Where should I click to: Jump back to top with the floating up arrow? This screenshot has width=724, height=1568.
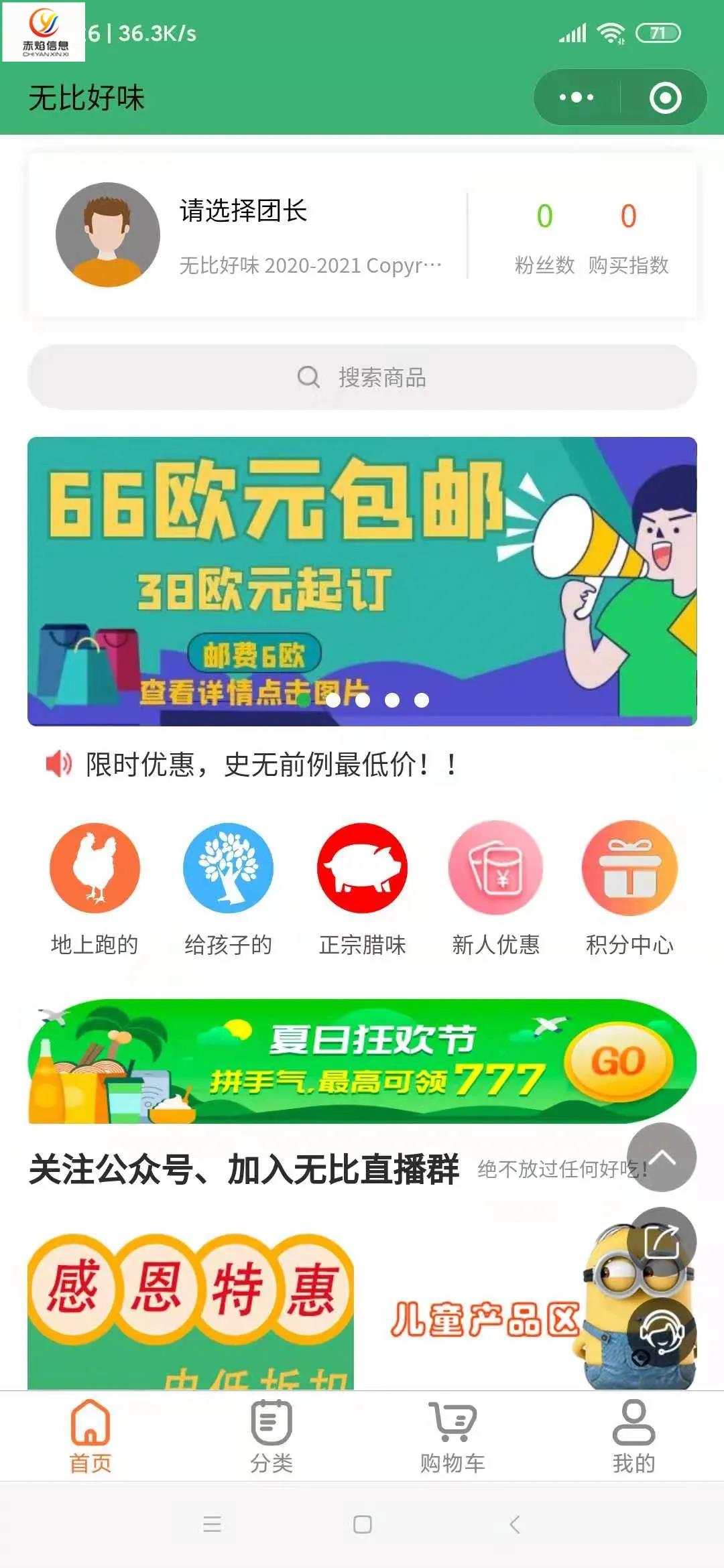pyautogui.click(x=662, y=1157)
